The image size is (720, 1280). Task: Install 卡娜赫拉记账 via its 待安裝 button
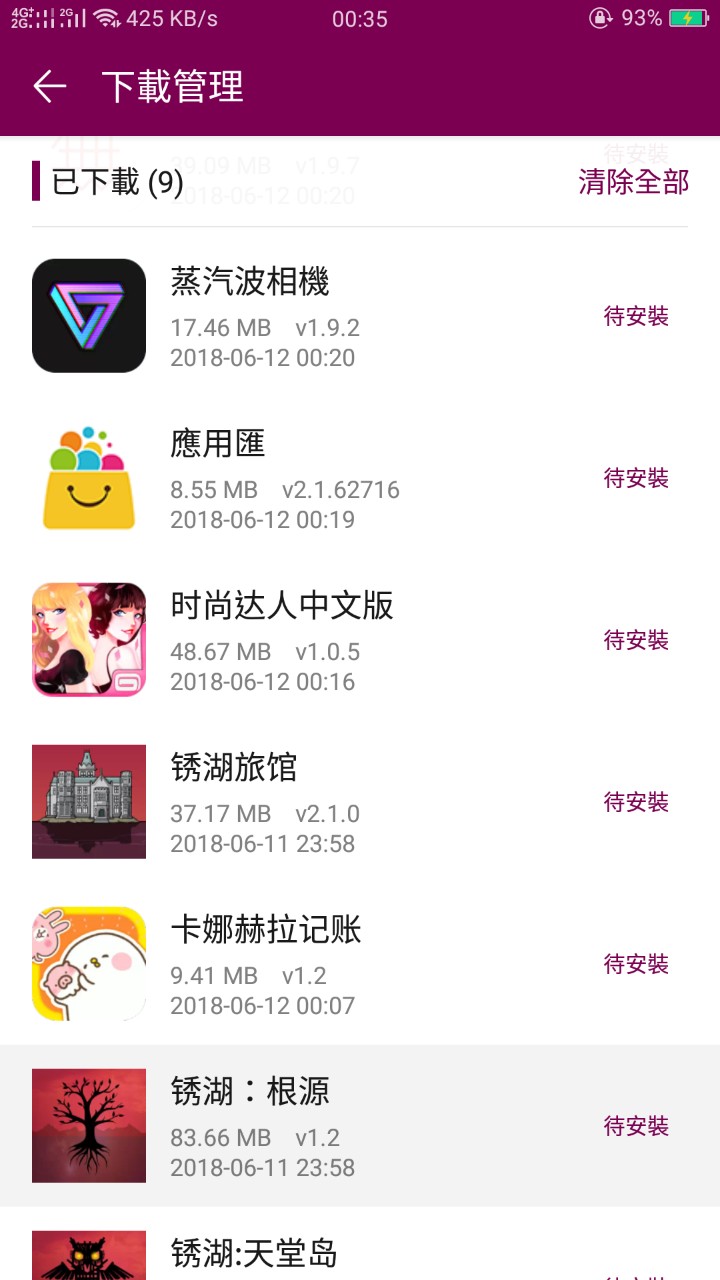636,964
